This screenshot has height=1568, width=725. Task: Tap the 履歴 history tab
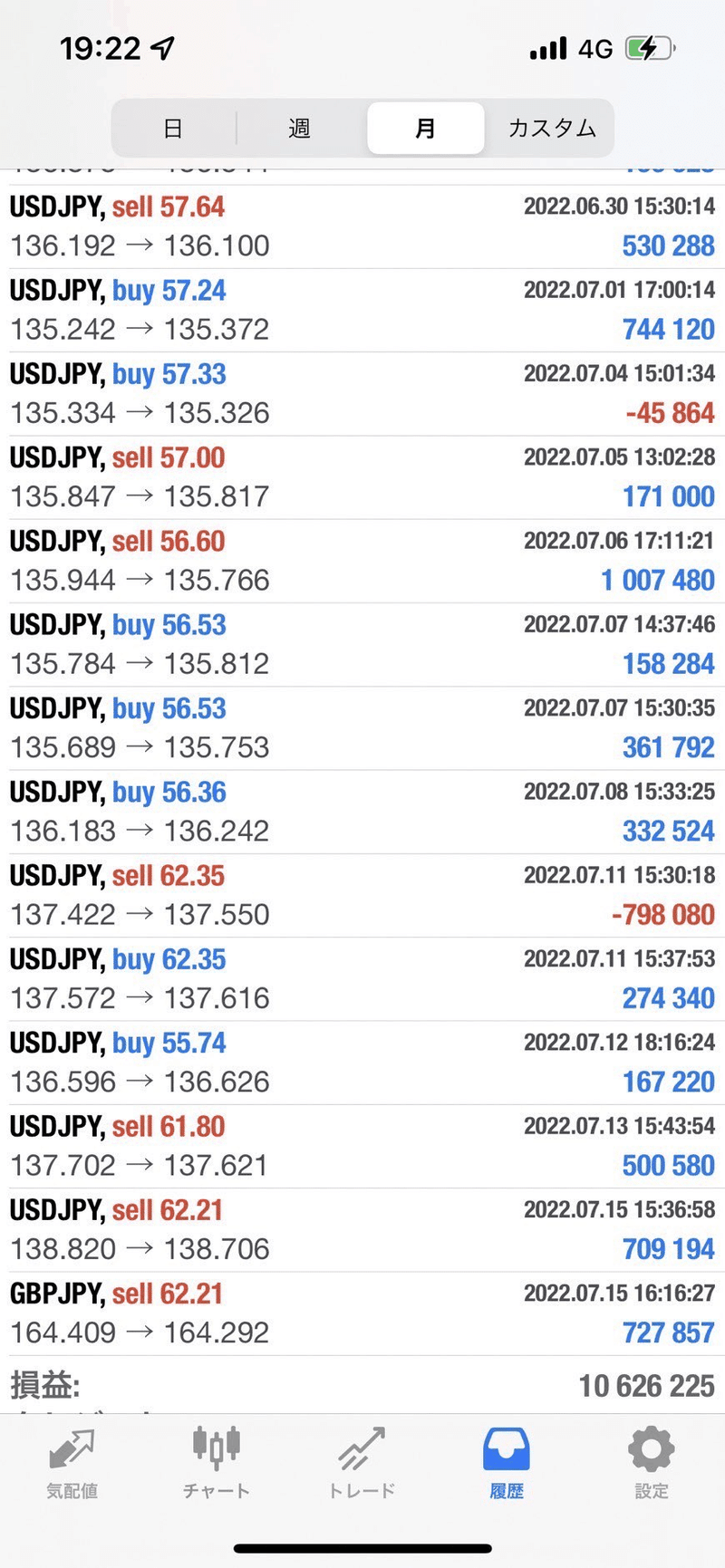[x=507, y=1463]
